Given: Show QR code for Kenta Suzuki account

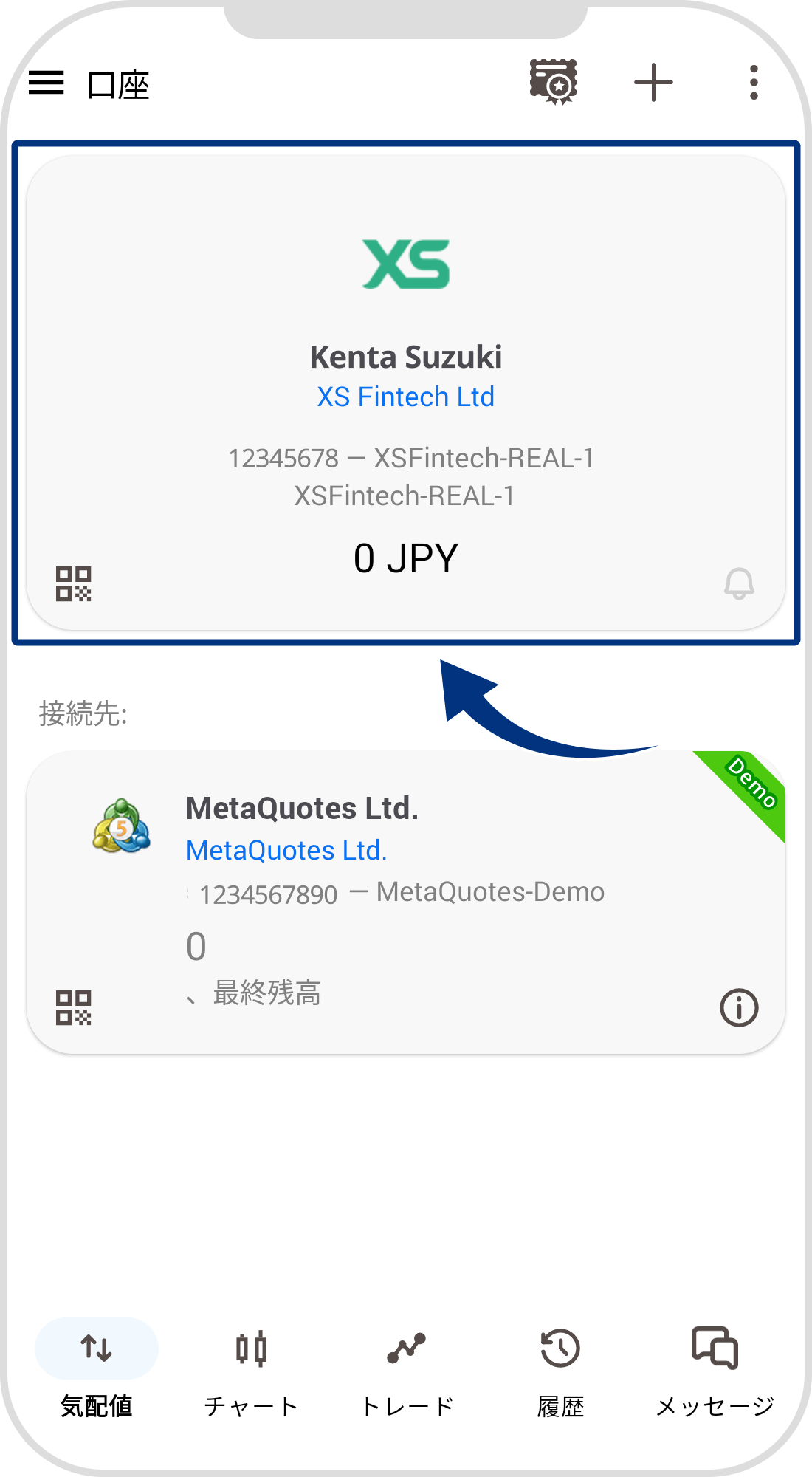Looking at the screenshot, I should pyautogui.click(x=74, y=583).
